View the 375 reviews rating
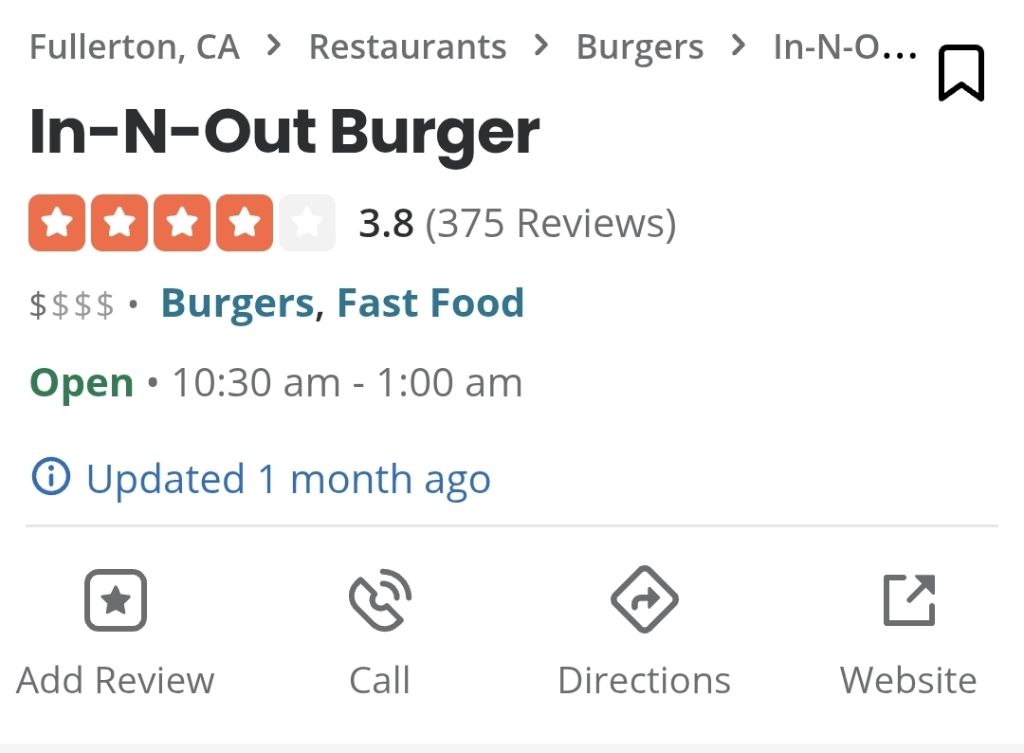 click(353, 223)
